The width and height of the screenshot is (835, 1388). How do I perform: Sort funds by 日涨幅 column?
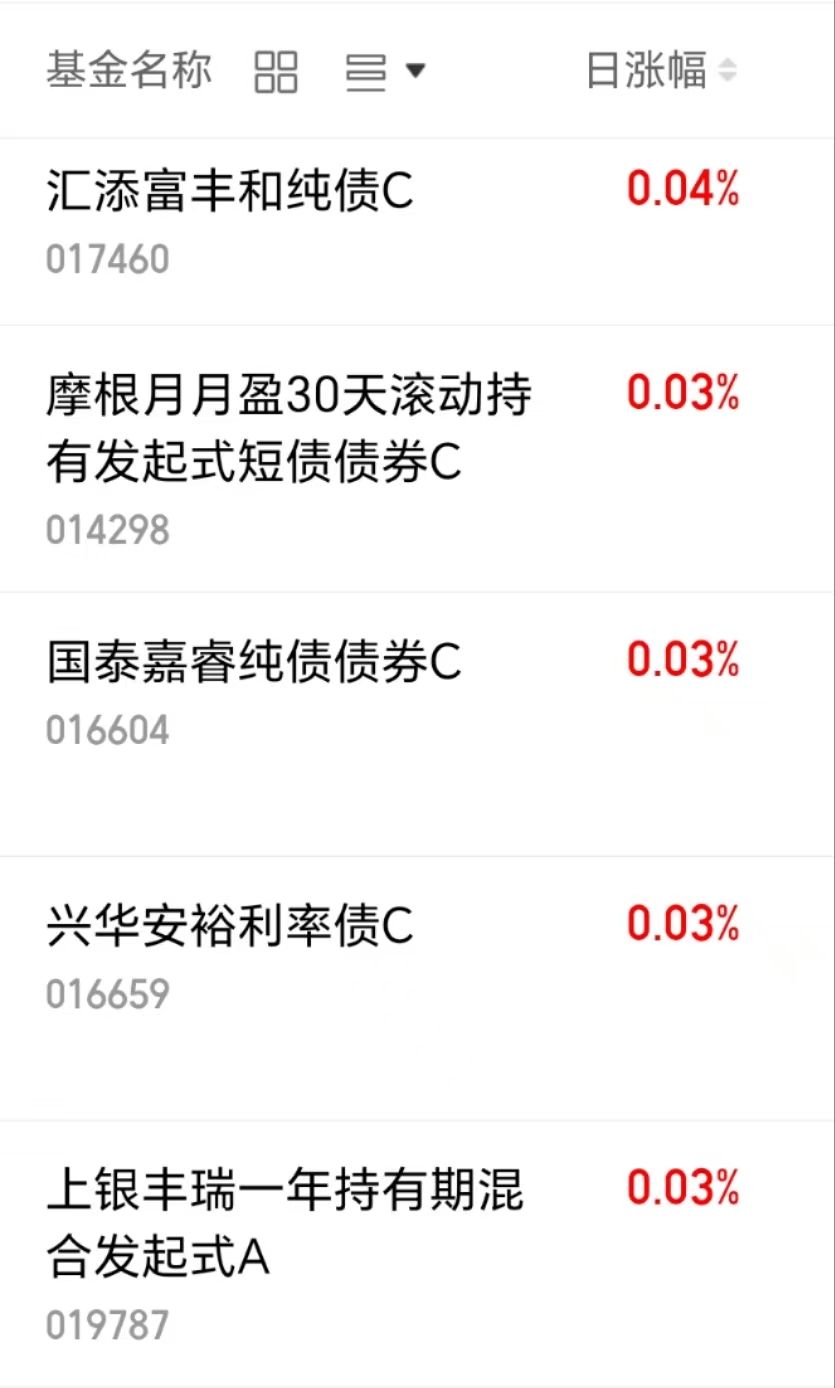661,71
